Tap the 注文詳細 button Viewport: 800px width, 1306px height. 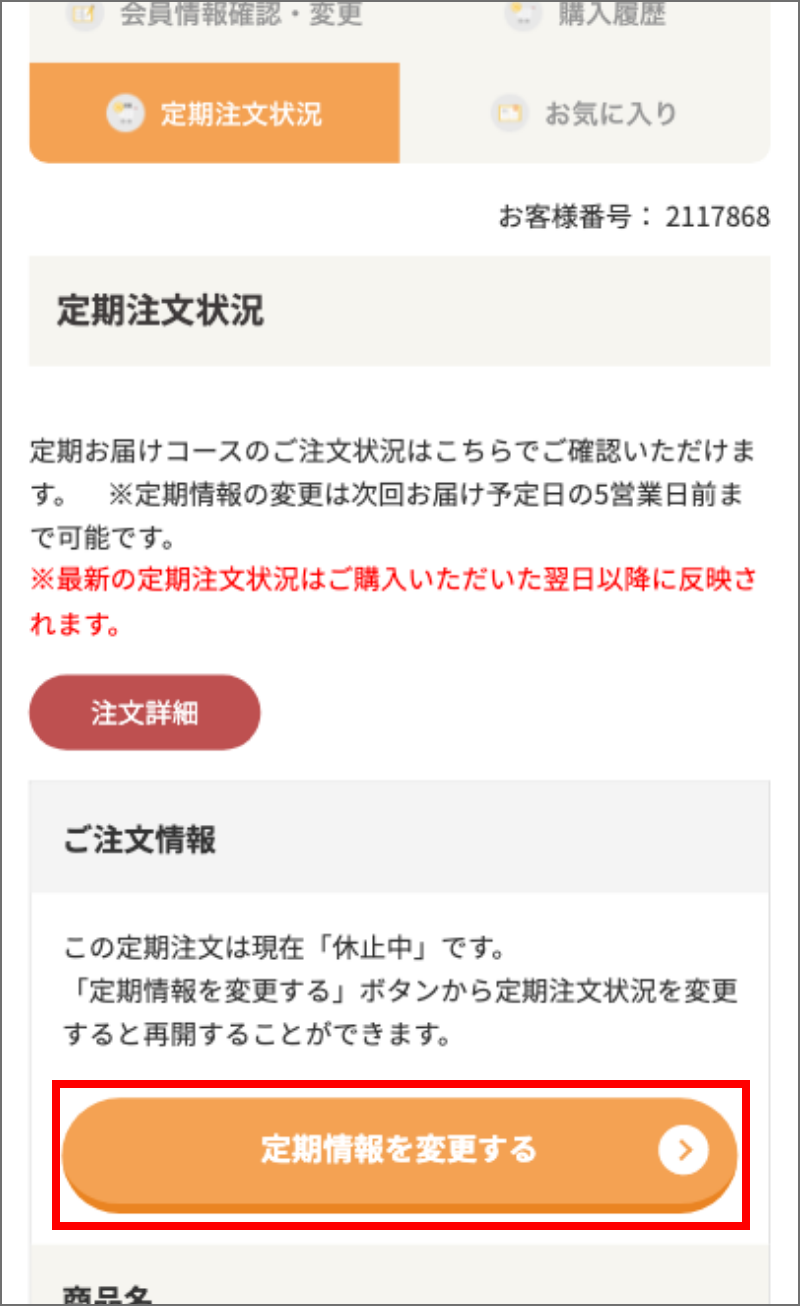pyautogui.click(x=145, y=712)
